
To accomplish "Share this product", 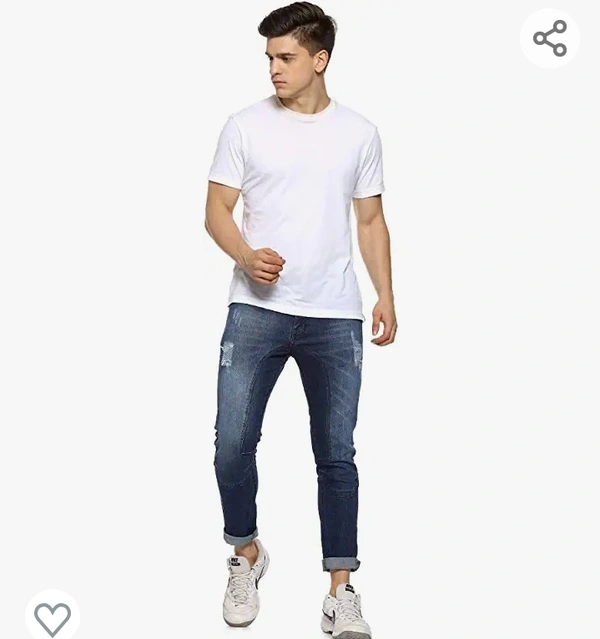I will point(550,39).
